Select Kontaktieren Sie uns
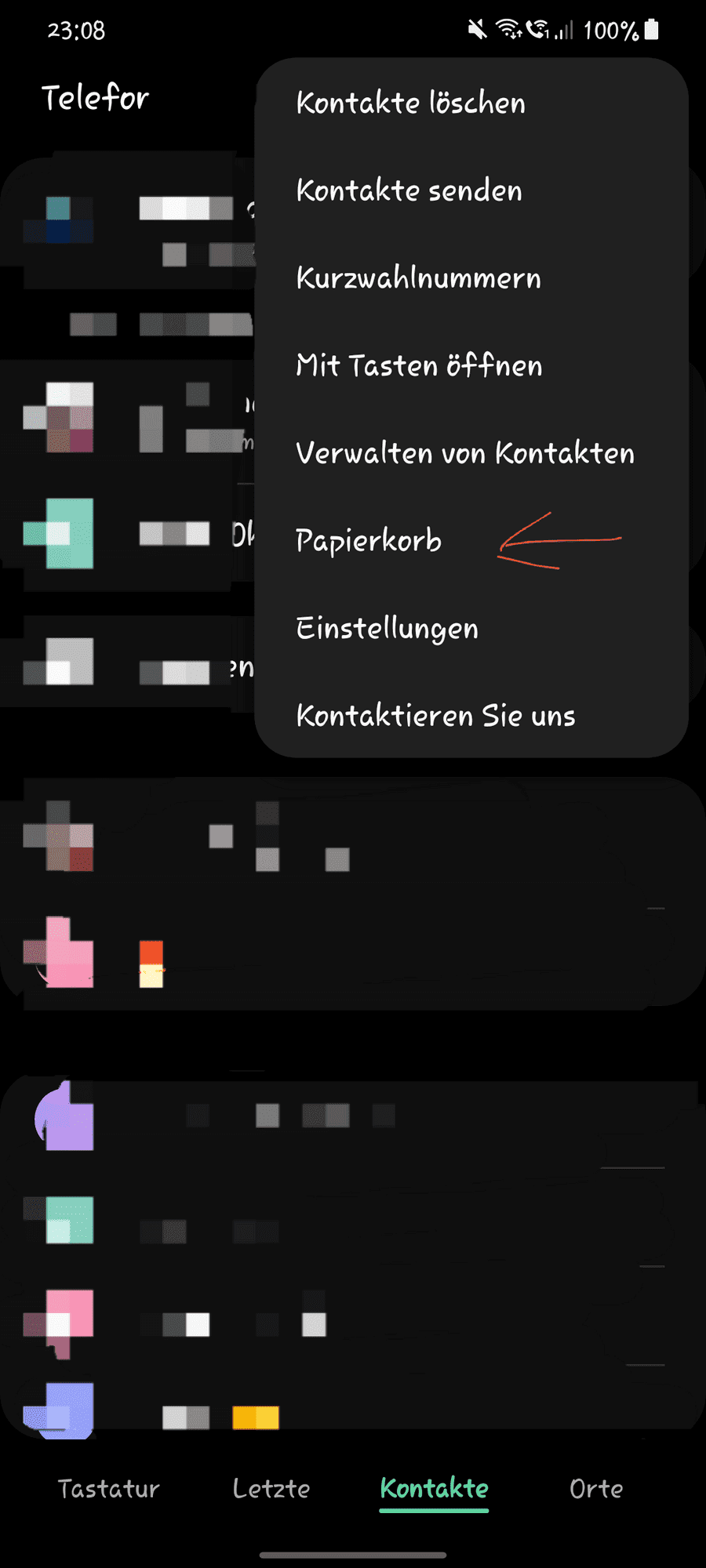The height and width of the screenshot is (1568, 706). [x=435, y=716]
